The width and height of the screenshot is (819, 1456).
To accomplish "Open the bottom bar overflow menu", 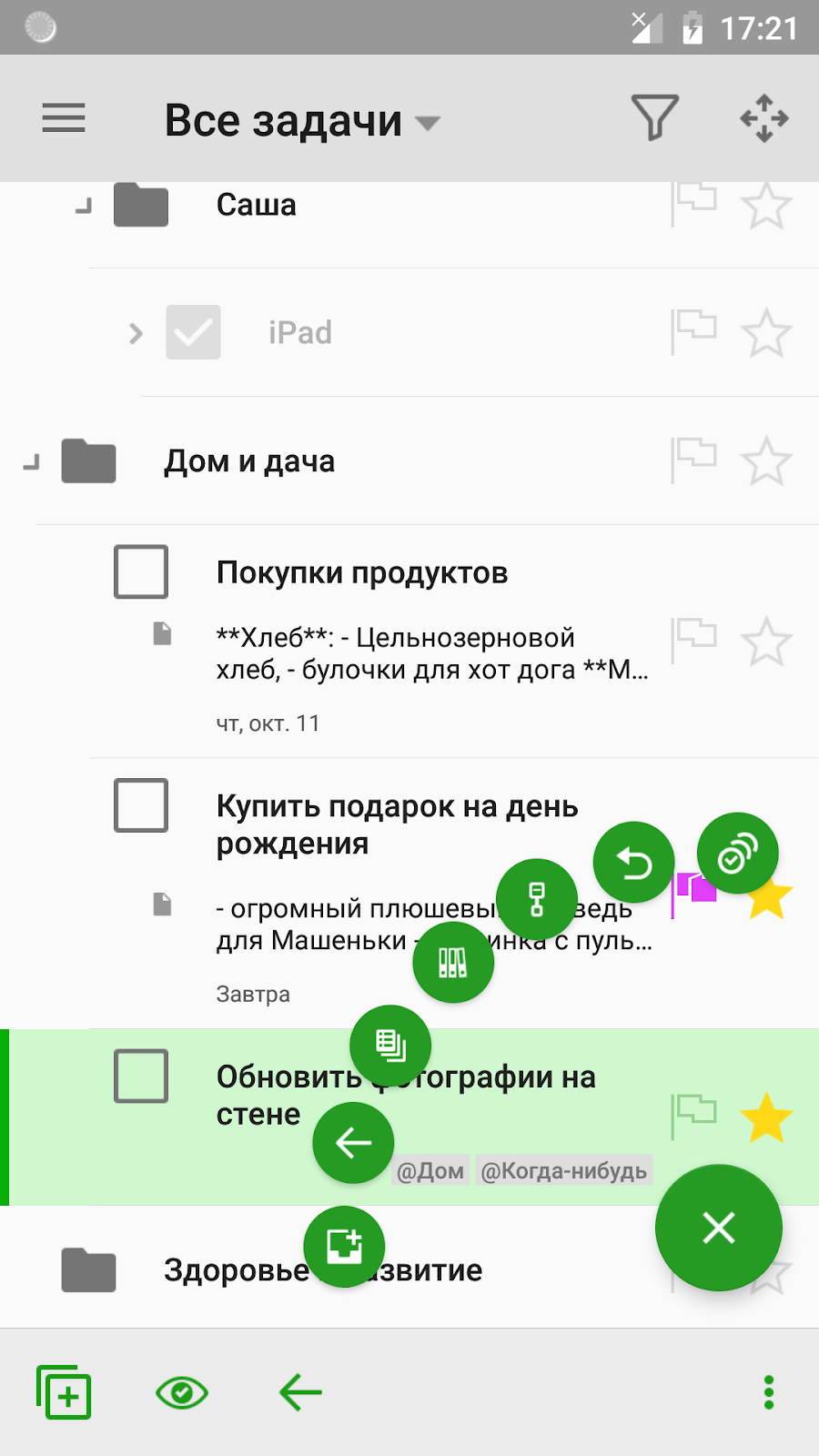I will pyautogui.click(x=769, y=1392).
